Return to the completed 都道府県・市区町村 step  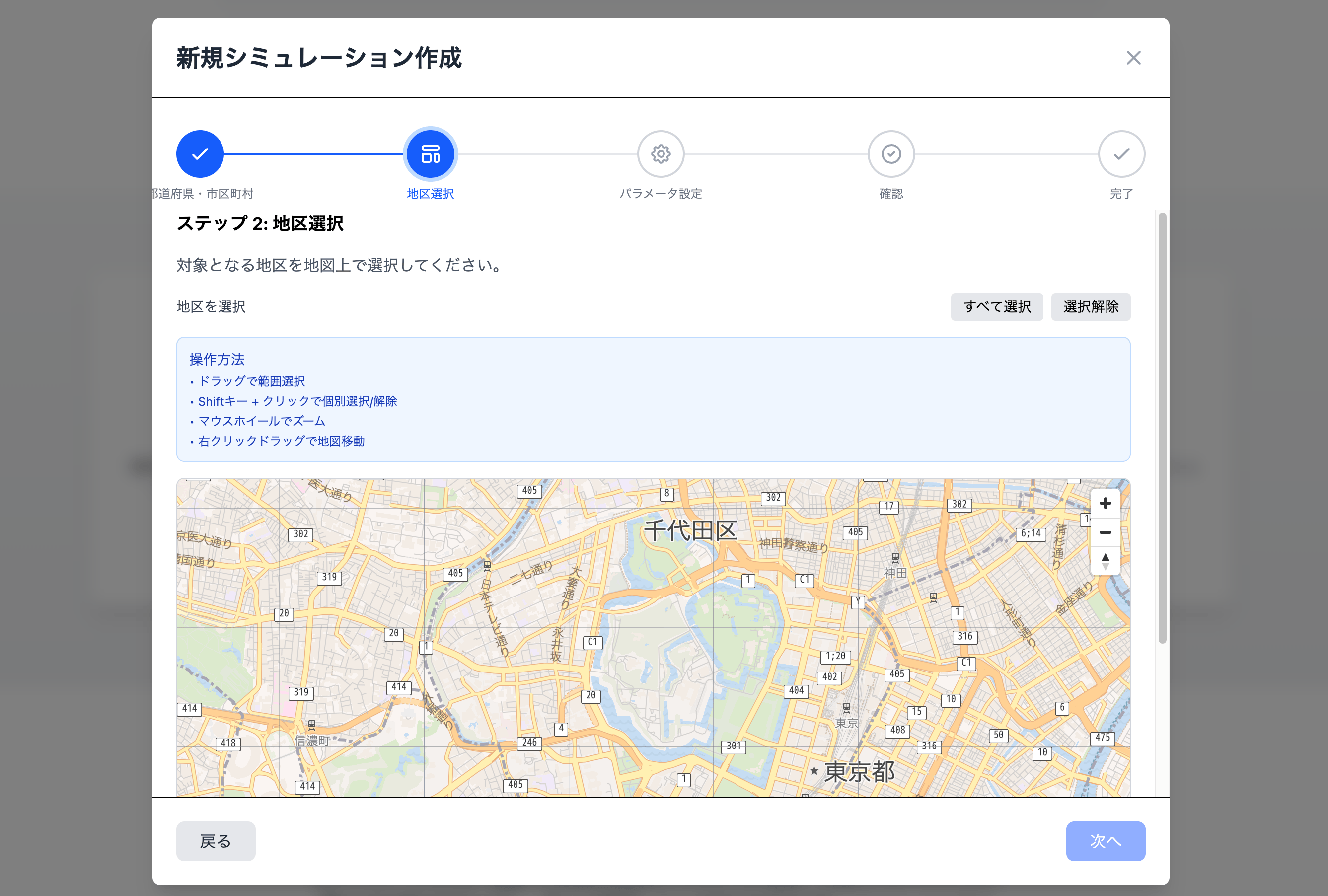pos(200,154)
